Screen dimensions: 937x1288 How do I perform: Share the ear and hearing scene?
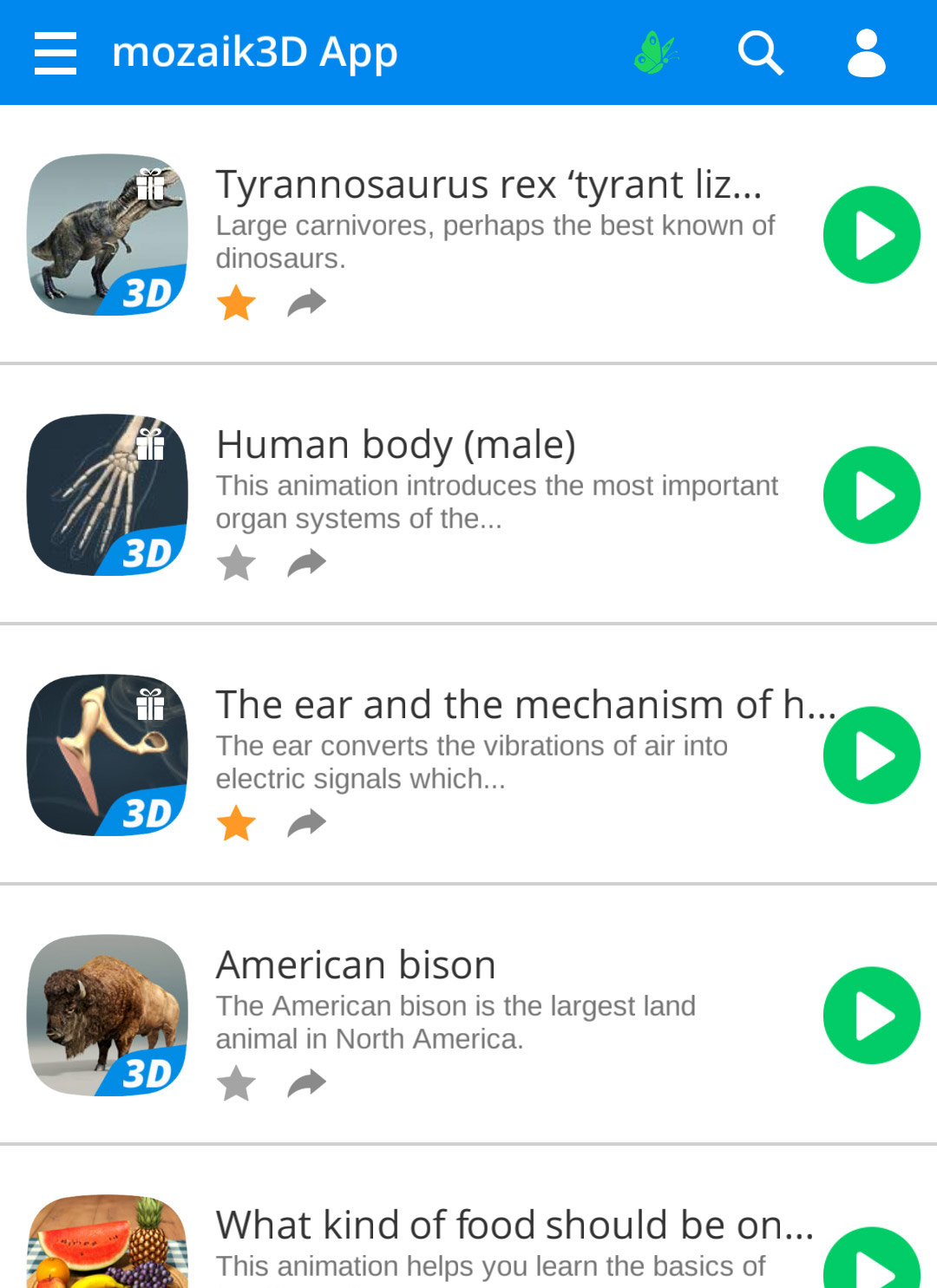[x=306, y=823]
